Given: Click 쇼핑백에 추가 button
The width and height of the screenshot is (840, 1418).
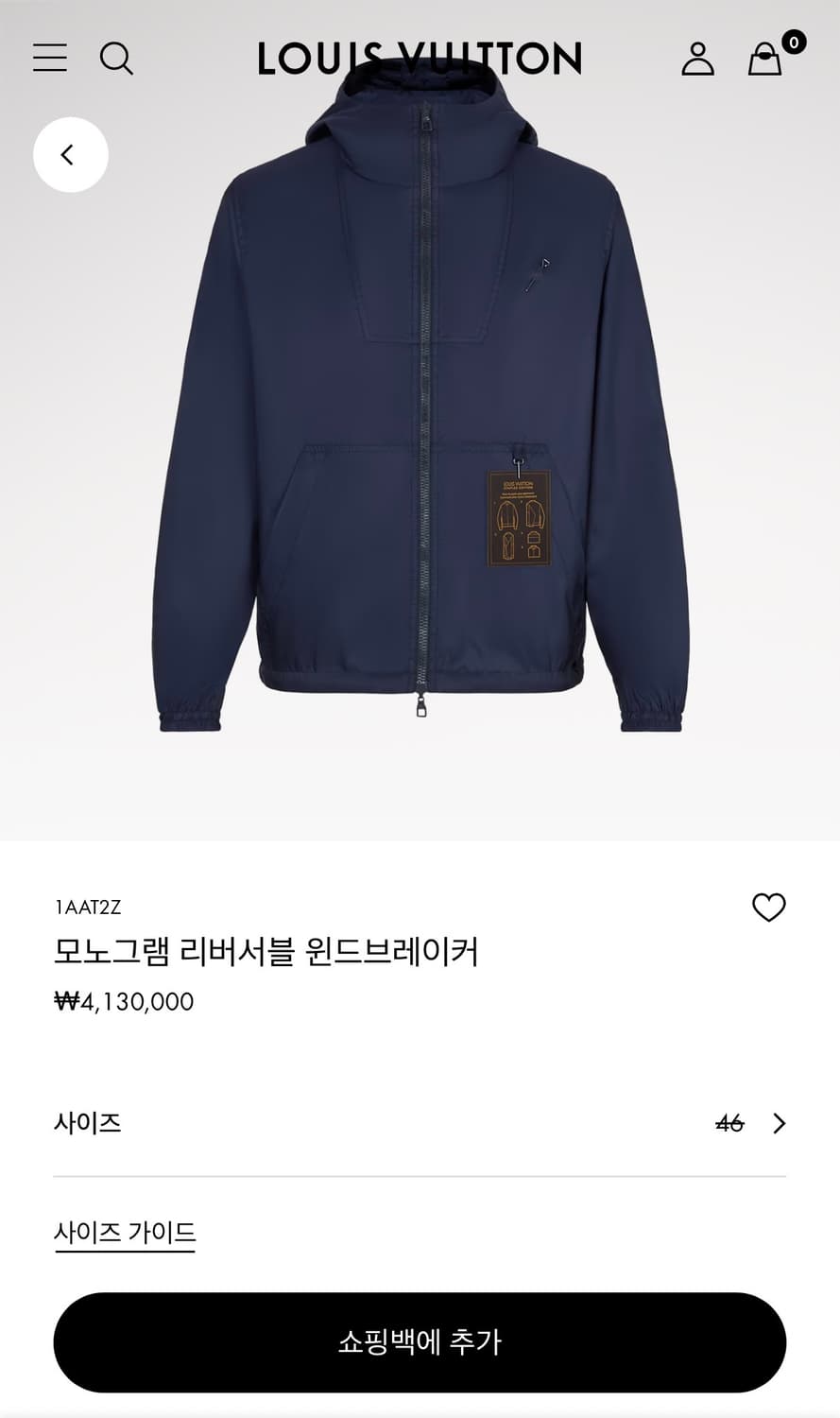Looking at the screenshot, I should tap(420, 1341).
